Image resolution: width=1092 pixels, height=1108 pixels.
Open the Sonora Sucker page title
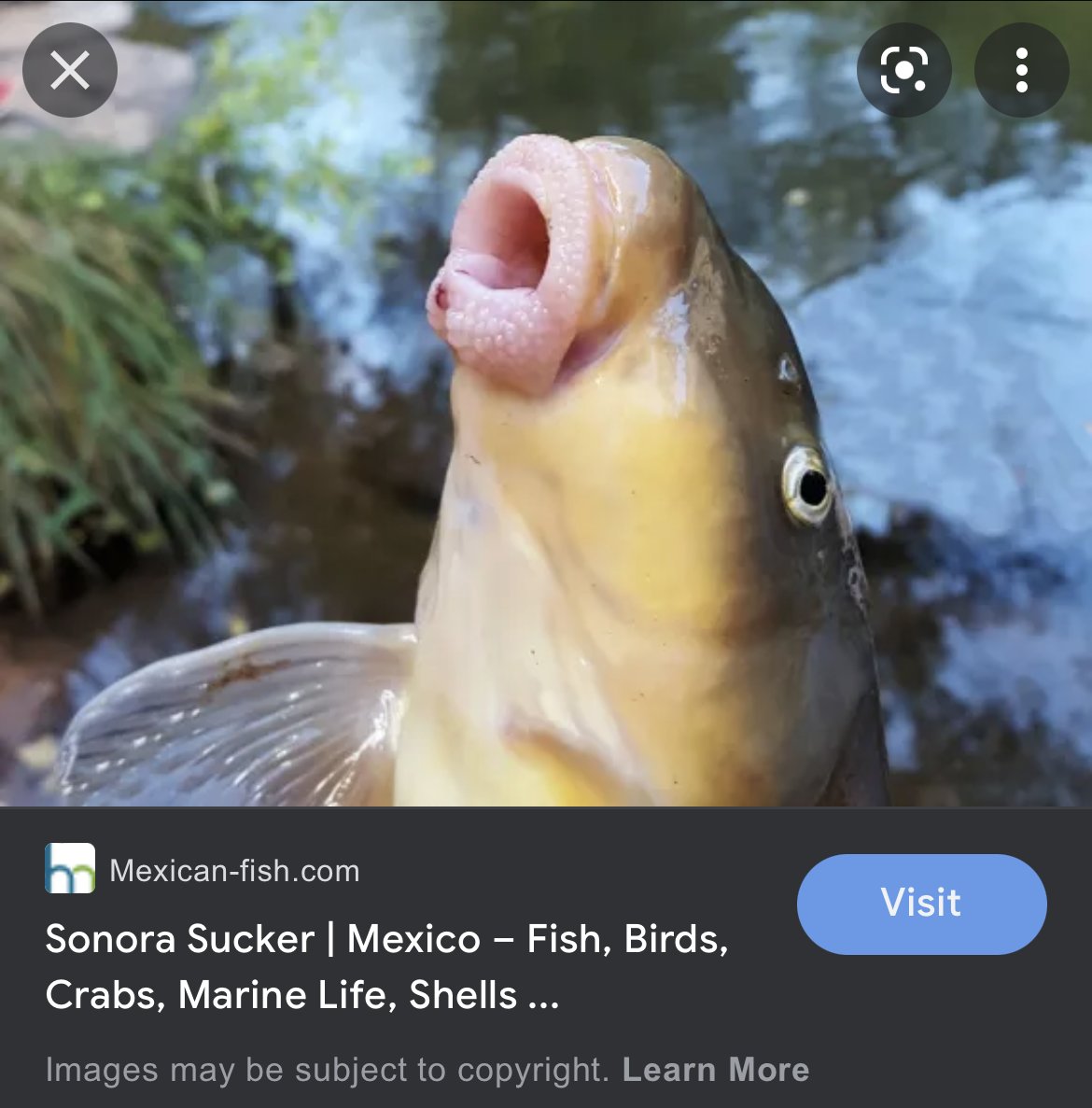[x=386, y=966]
